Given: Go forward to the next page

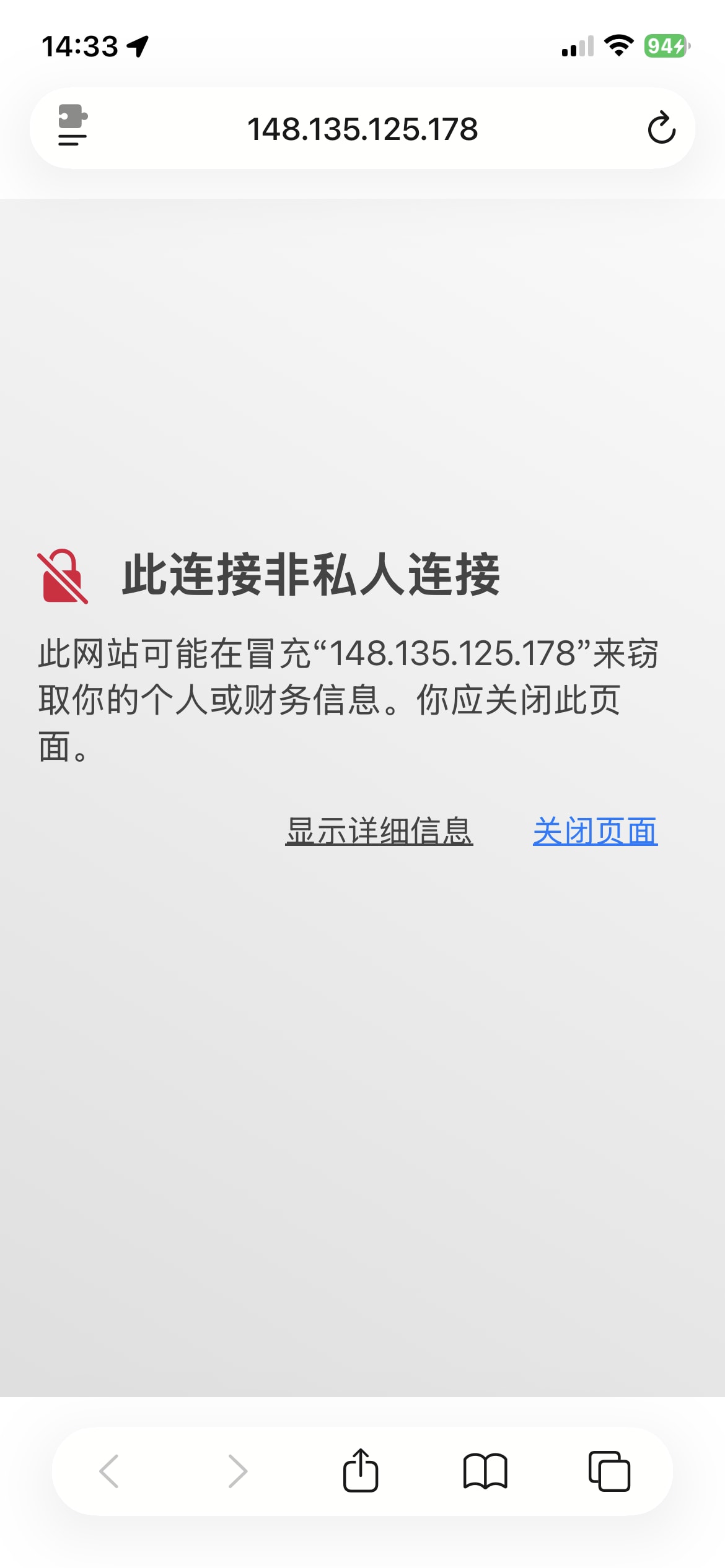Looking at the screenshot, I should click(237, 1471).
